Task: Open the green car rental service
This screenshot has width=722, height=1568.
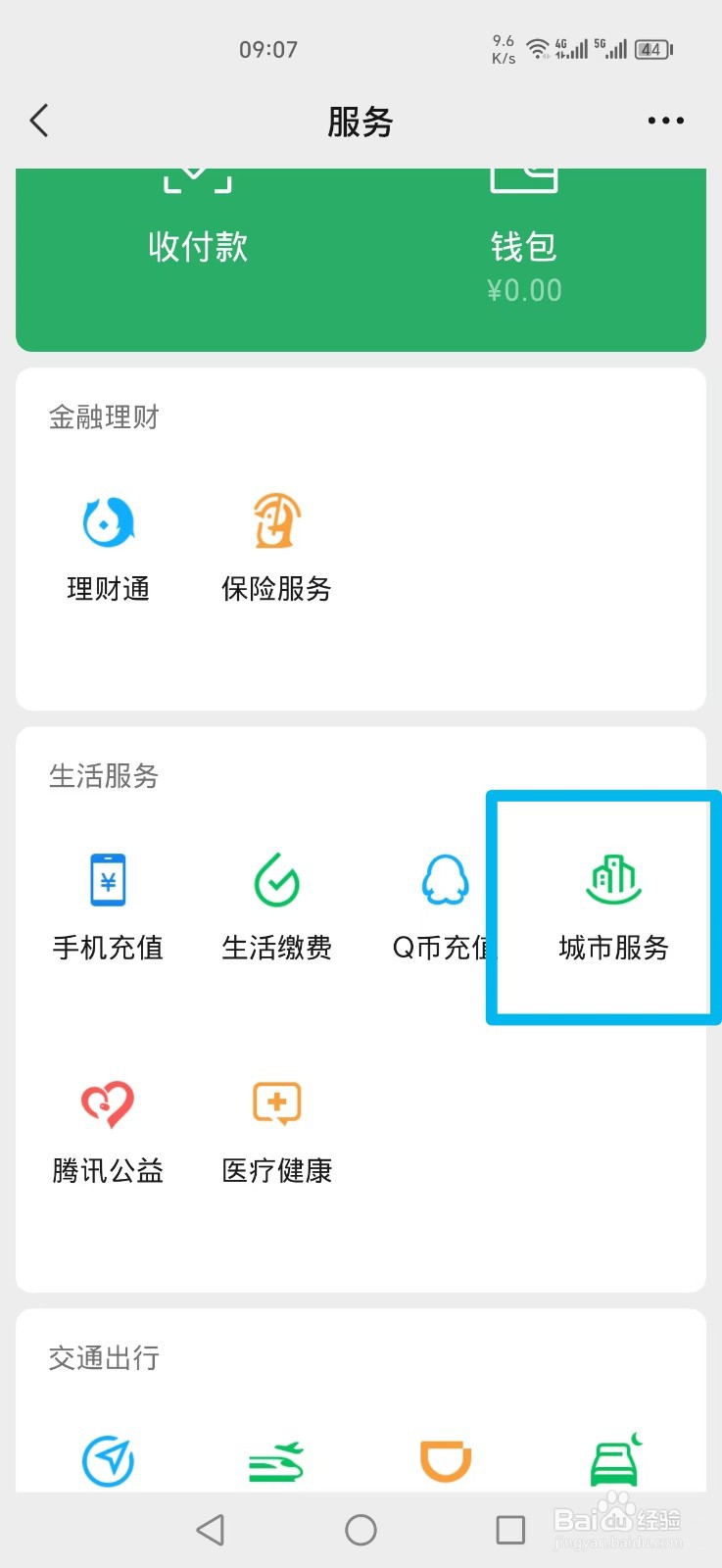Action: click(x=612, y=1460)
